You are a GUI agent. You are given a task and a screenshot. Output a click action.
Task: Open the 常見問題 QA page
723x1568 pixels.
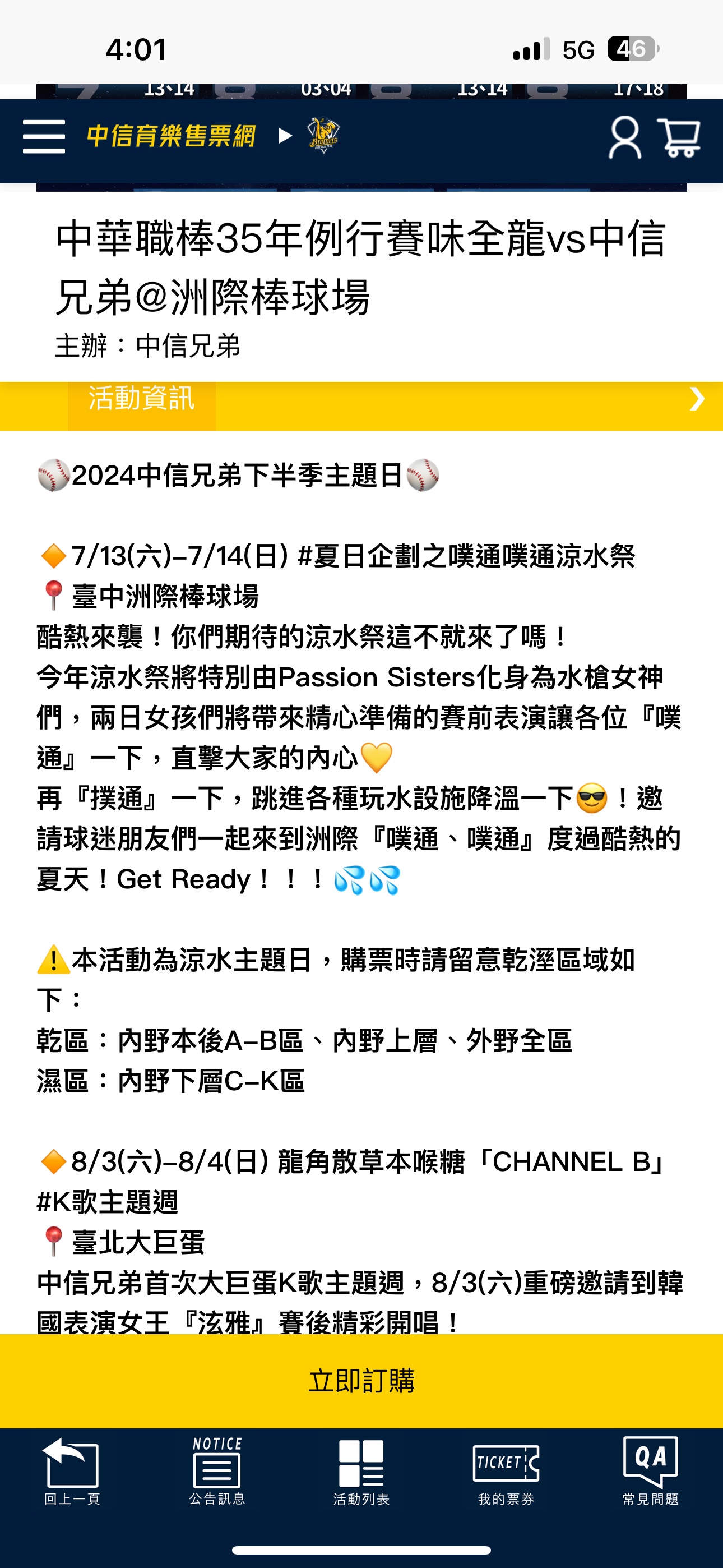(x=650, y=1471)
